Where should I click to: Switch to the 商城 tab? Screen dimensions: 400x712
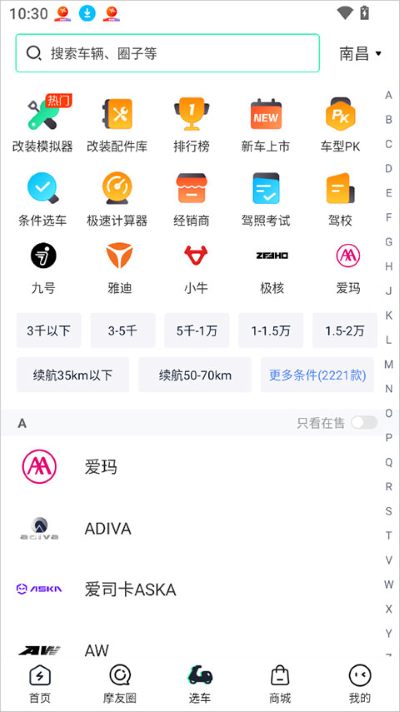click(x=280, y=684)
